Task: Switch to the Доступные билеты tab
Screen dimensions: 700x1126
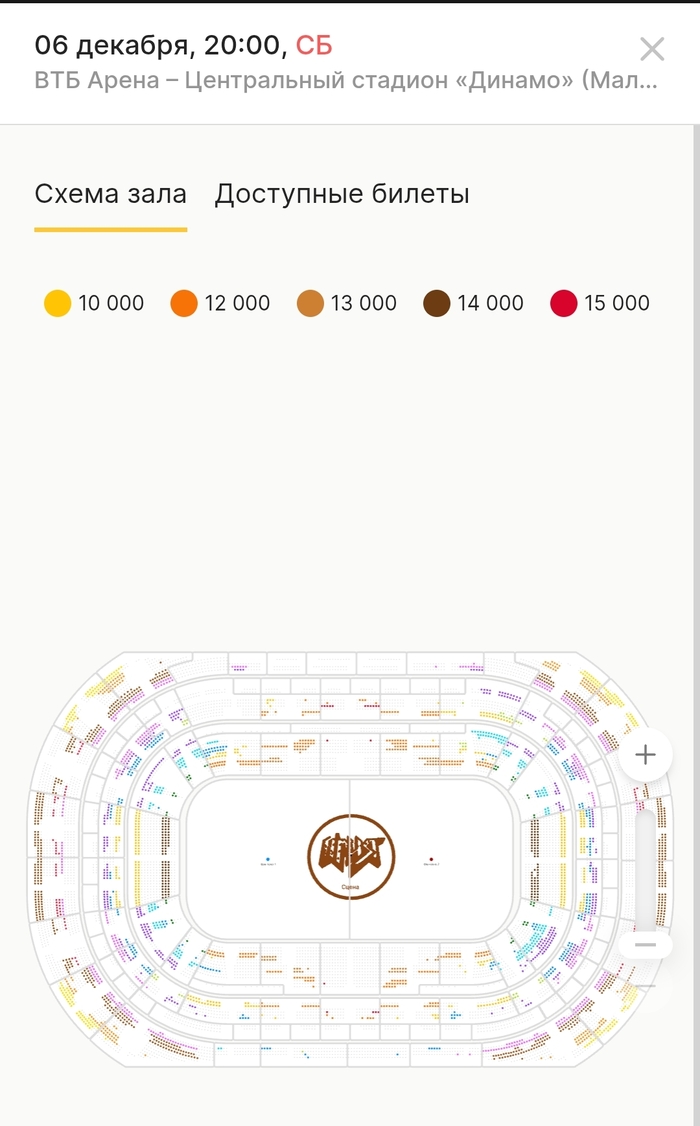Action: coord(342,194)
